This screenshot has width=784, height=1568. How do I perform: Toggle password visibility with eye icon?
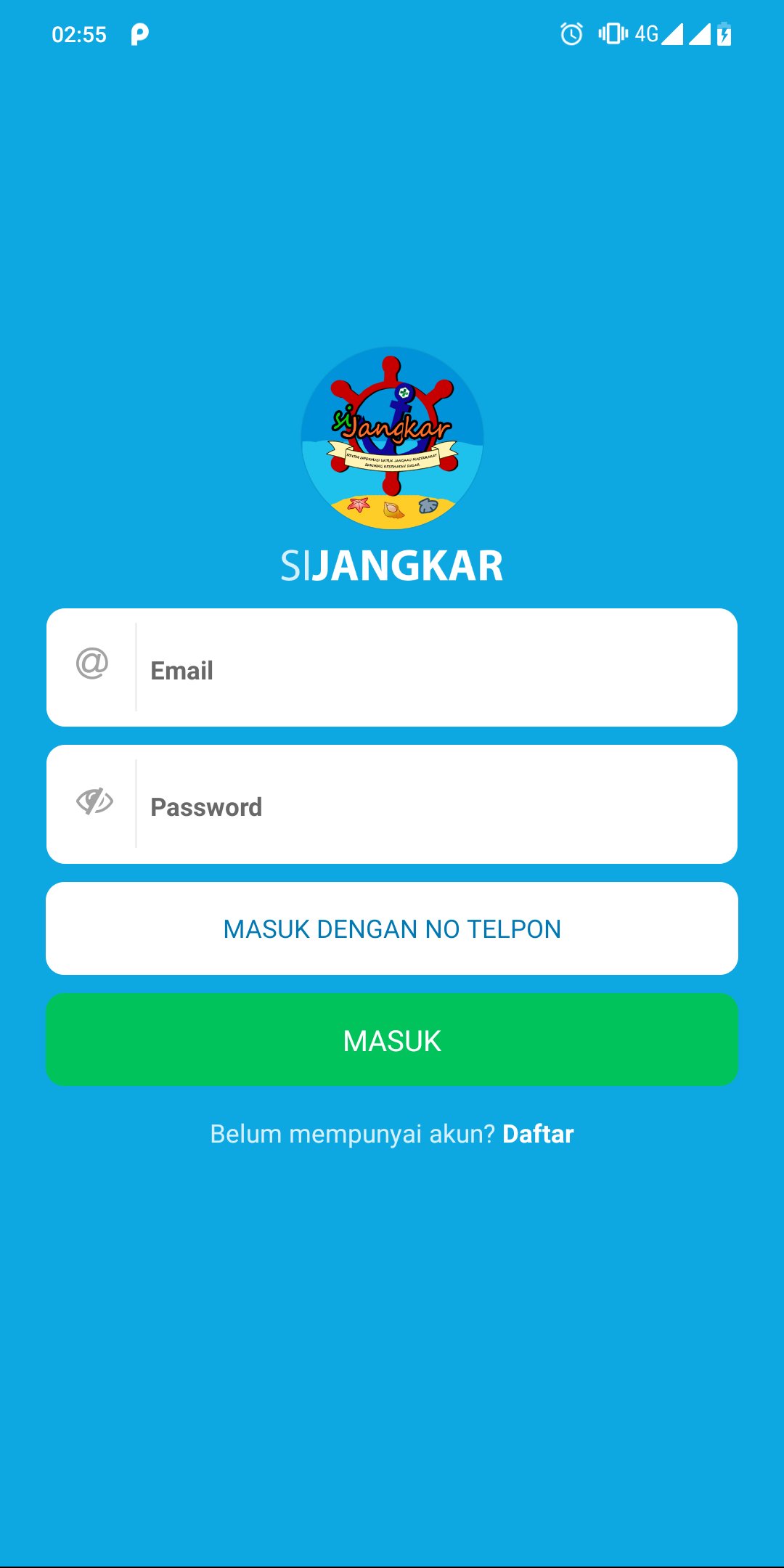[94, 802]
